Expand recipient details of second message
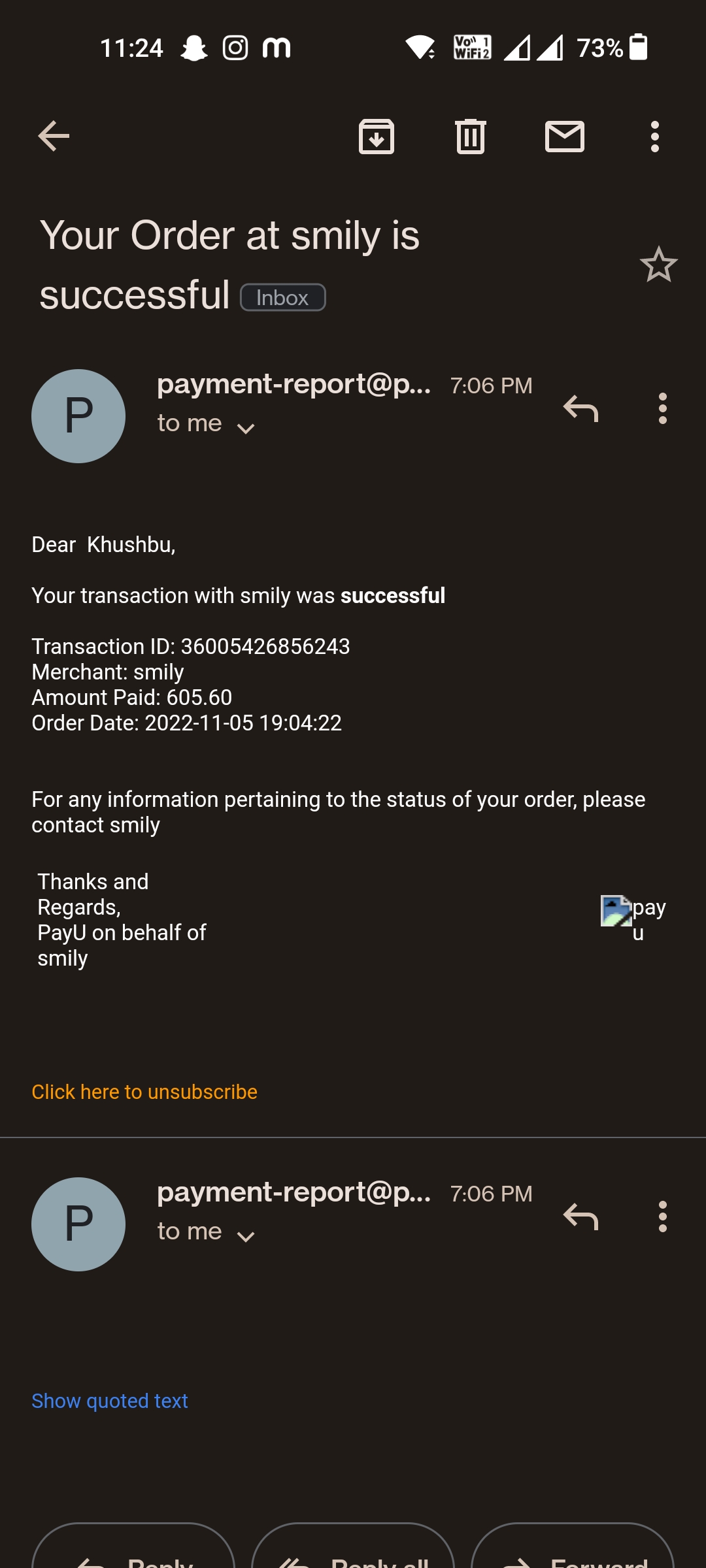Screen dimensions: 706x1568 pyautogui.click(x=245, y=1236)
